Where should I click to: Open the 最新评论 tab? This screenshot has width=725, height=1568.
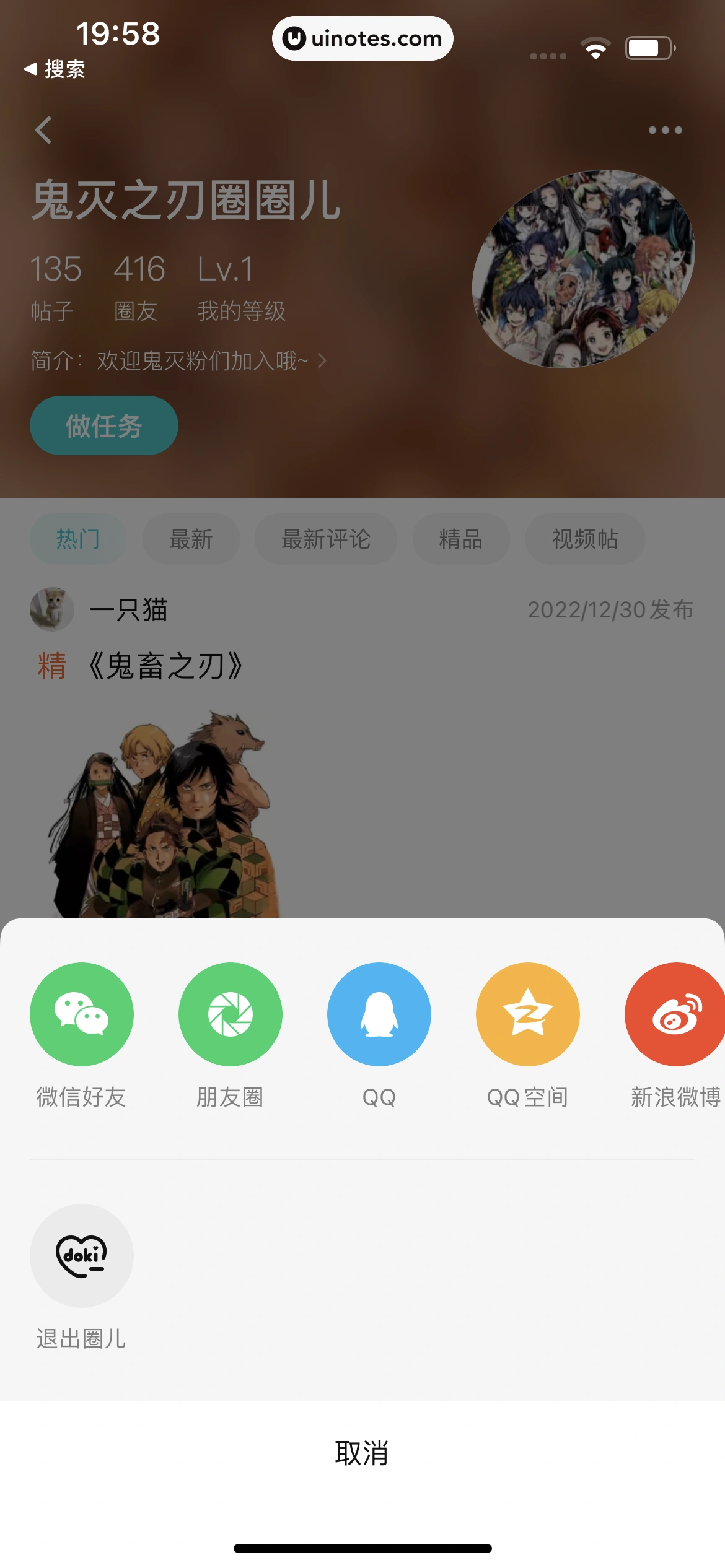click(x=326, y=539)
